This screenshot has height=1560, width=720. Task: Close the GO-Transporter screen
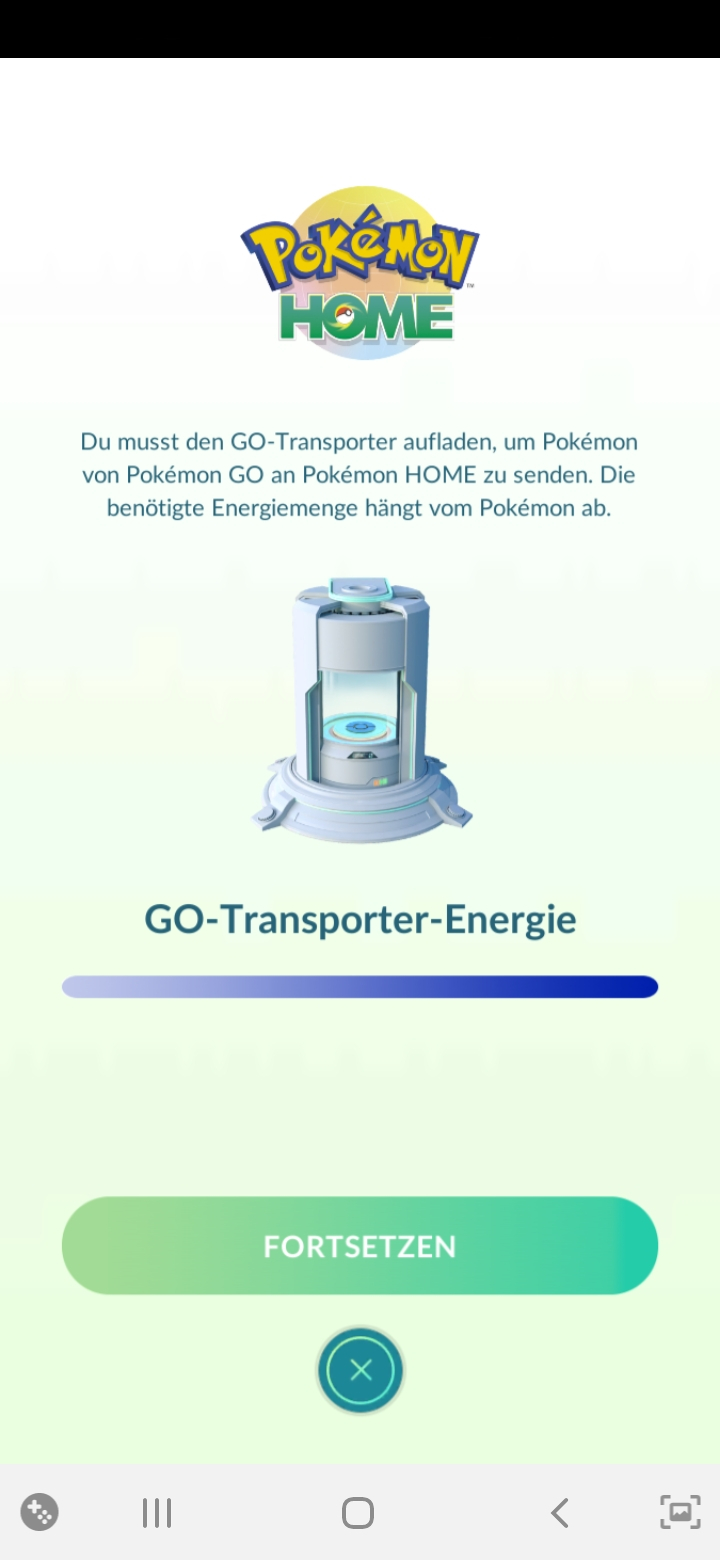click(x=360, y=1370)
